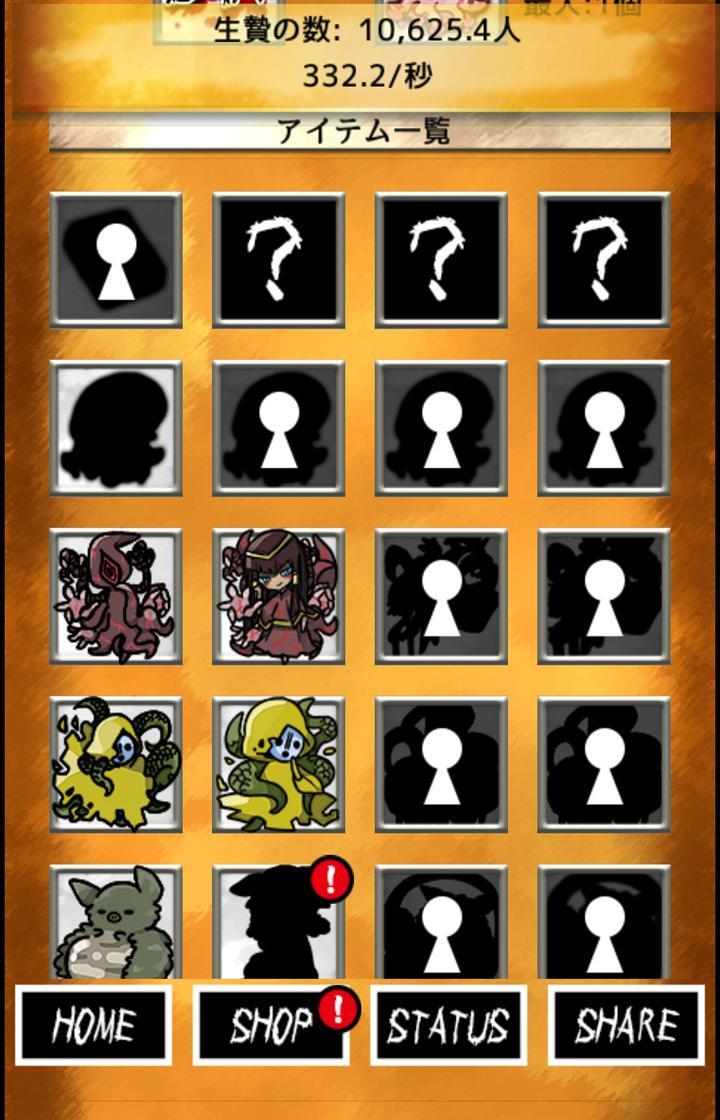
Task: Select the dark-haired girl in red item
Action: [278, 597]
